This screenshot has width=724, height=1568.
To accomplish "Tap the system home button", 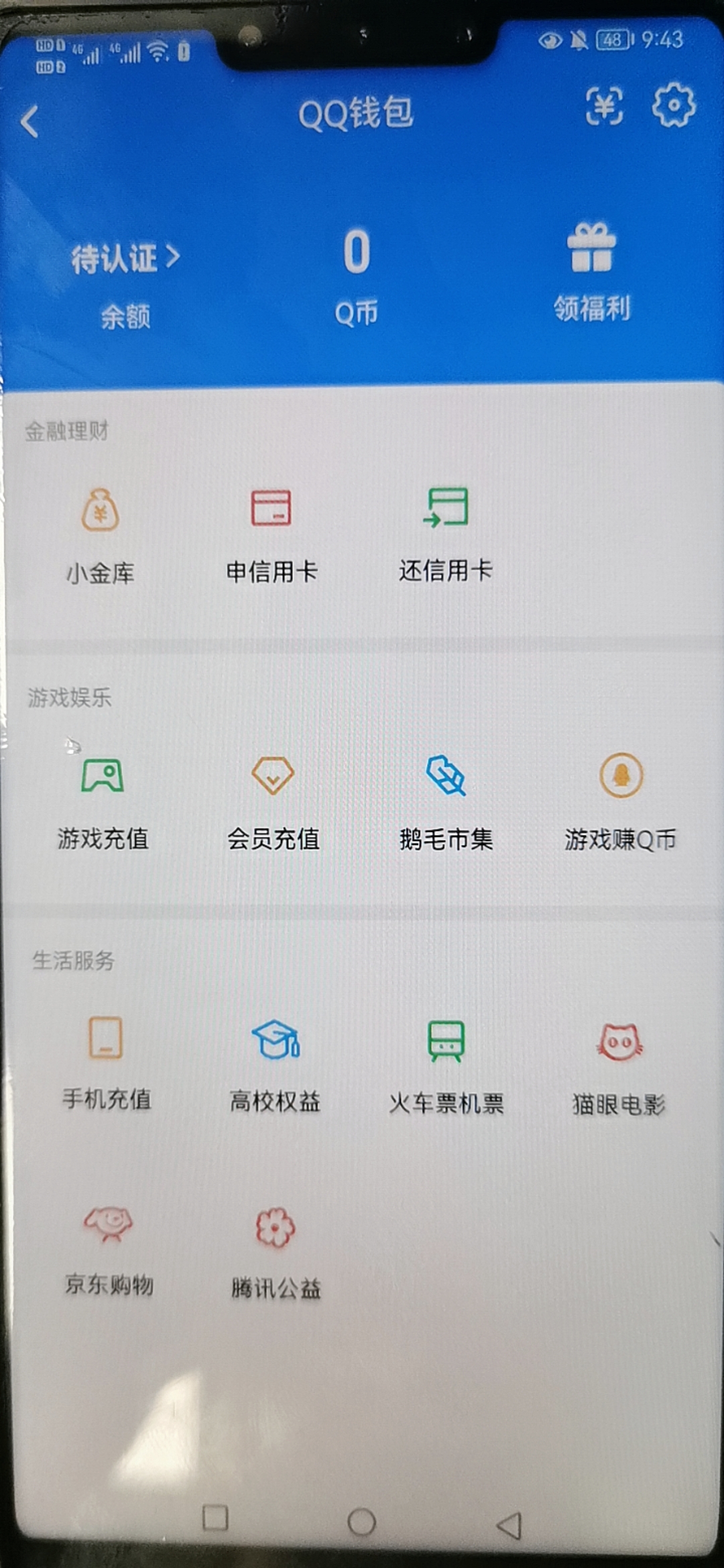I will tap(362, 1522).
